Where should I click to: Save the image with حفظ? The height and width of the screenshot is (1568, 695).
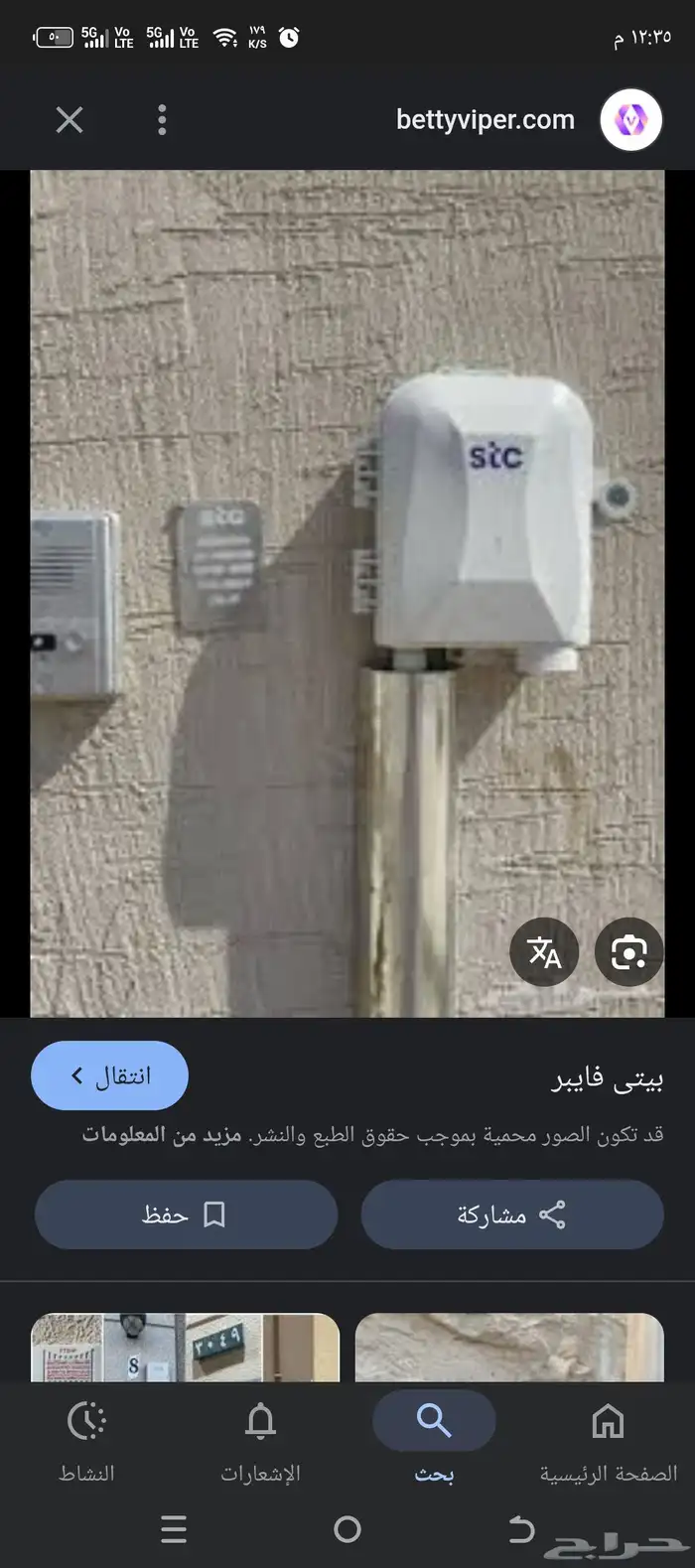pos(186,1214)
